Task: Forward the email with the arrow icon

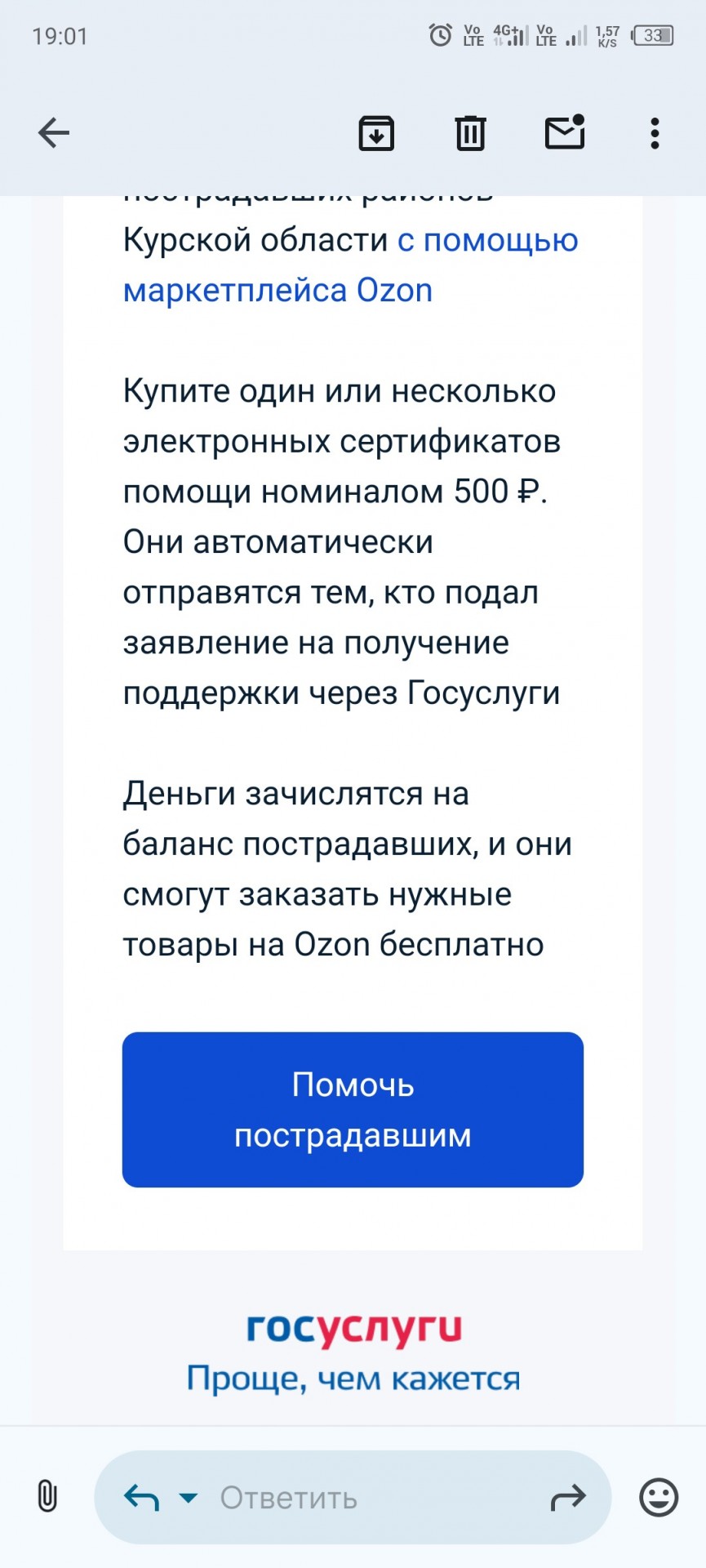Action: coord(569,1497)
